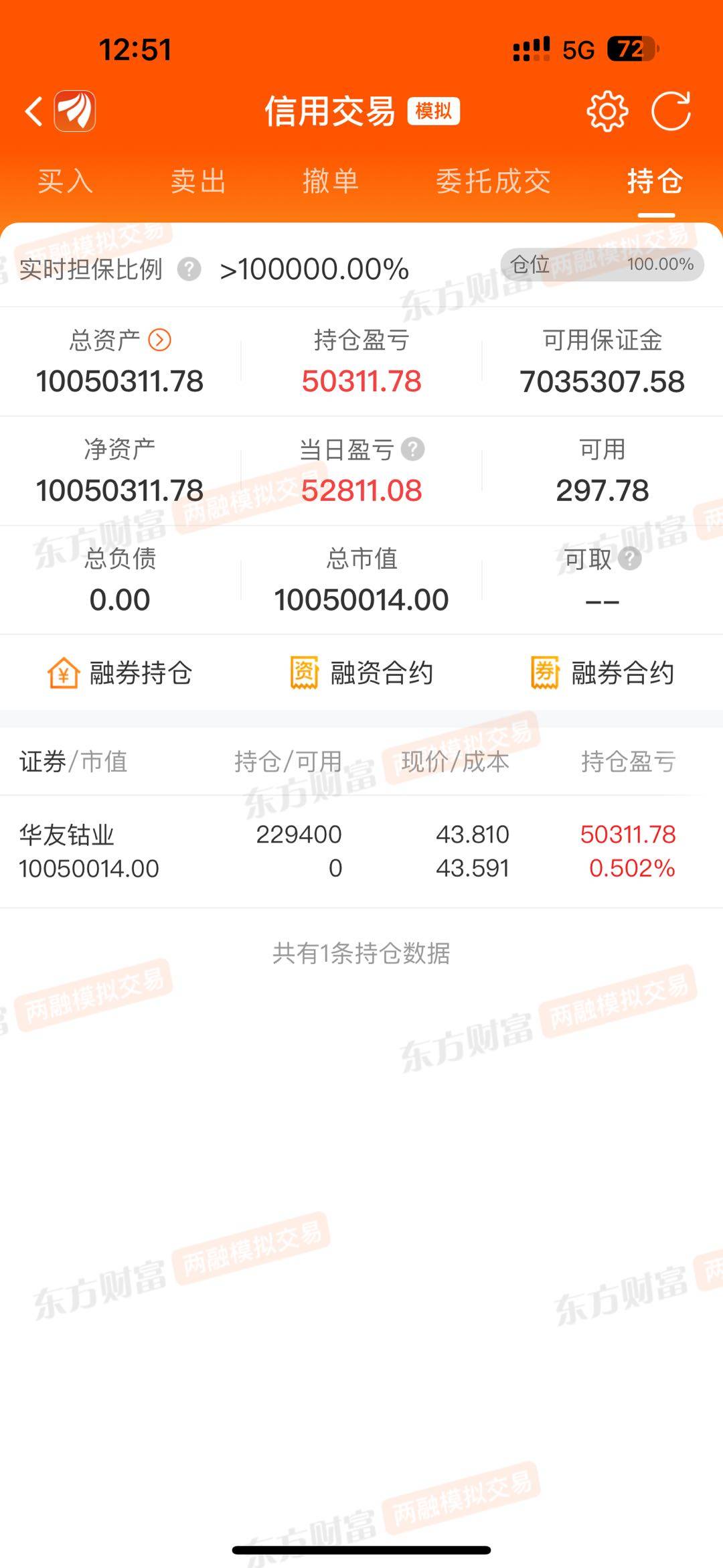Image resolution: width=723 pixels, height=1568 pixels.
Task: Open 融券合约
Action: pos(602,672)
